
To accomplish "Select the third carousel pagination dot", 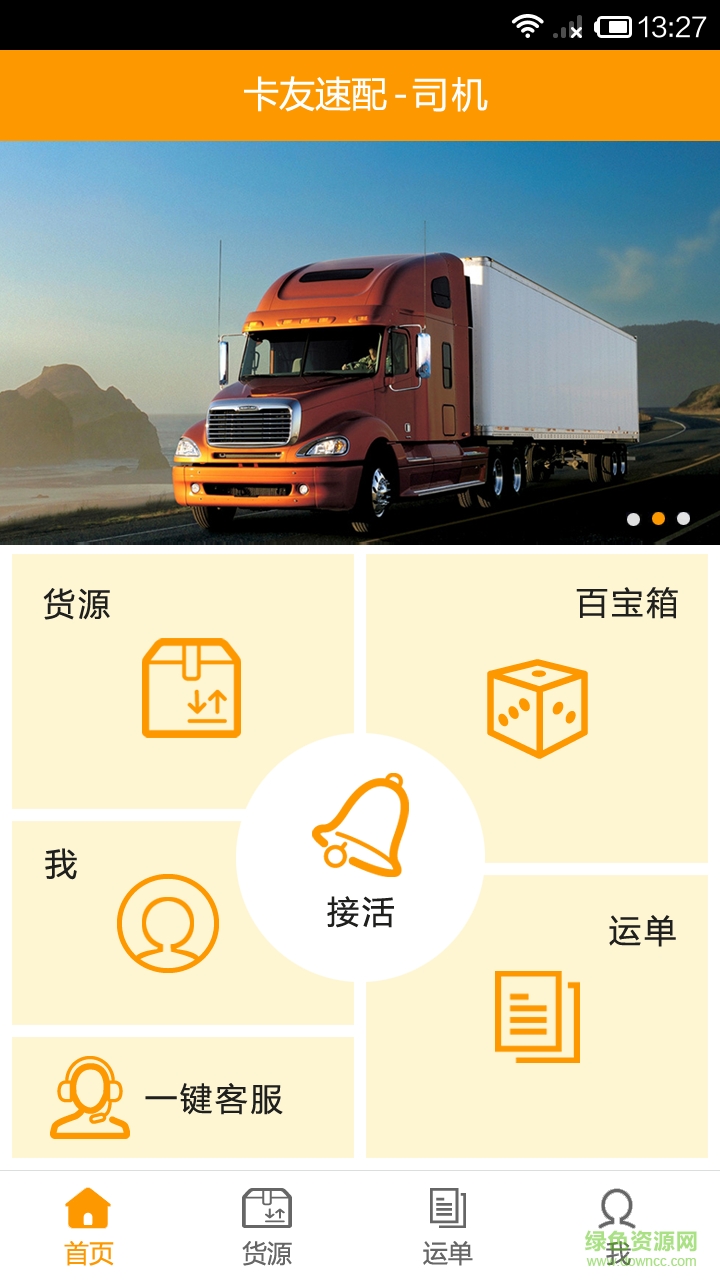I will (x=681, y=519).
